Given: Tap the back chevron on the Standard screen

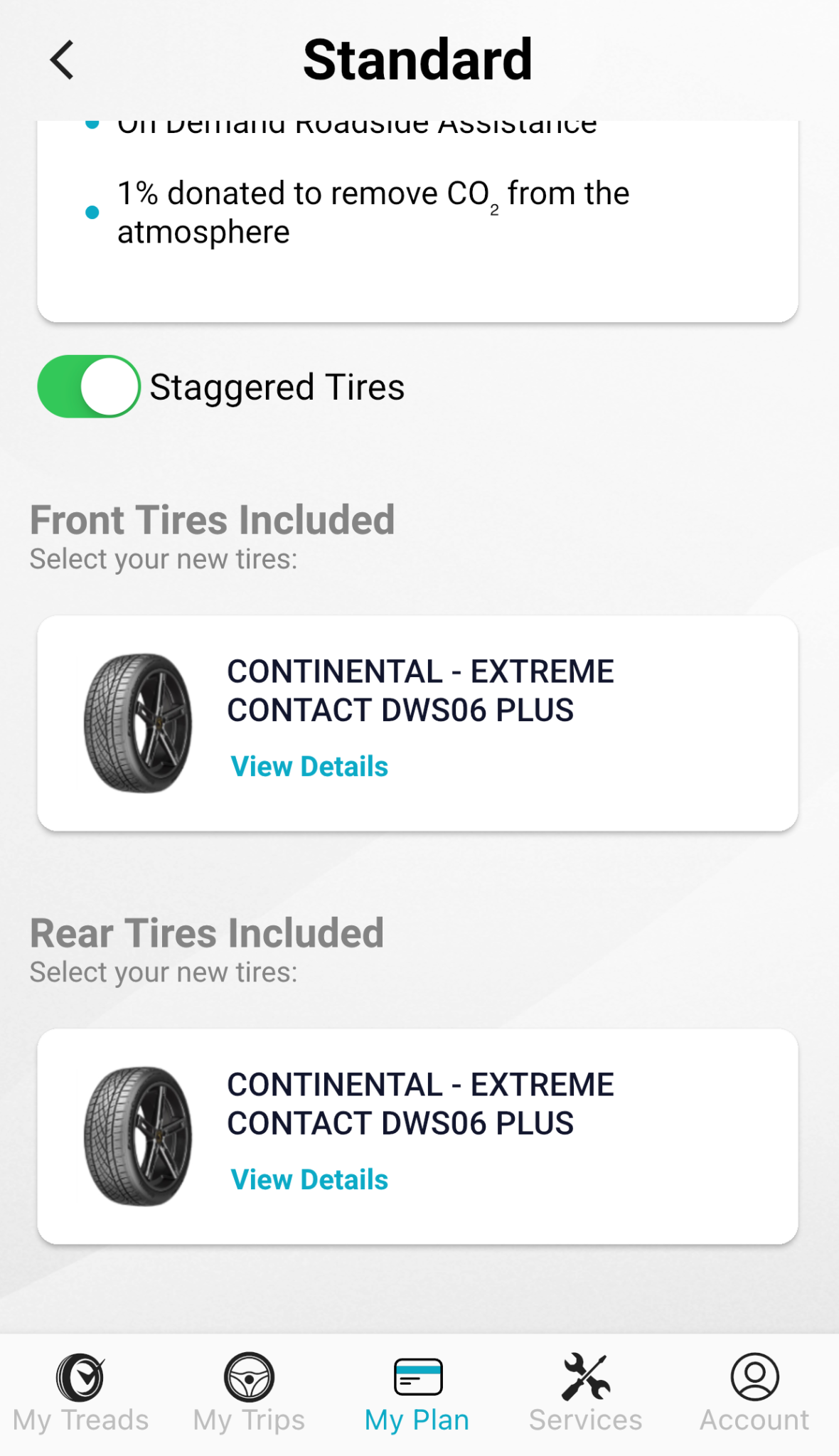Looking at the screenshot, I should coord(63,59).
